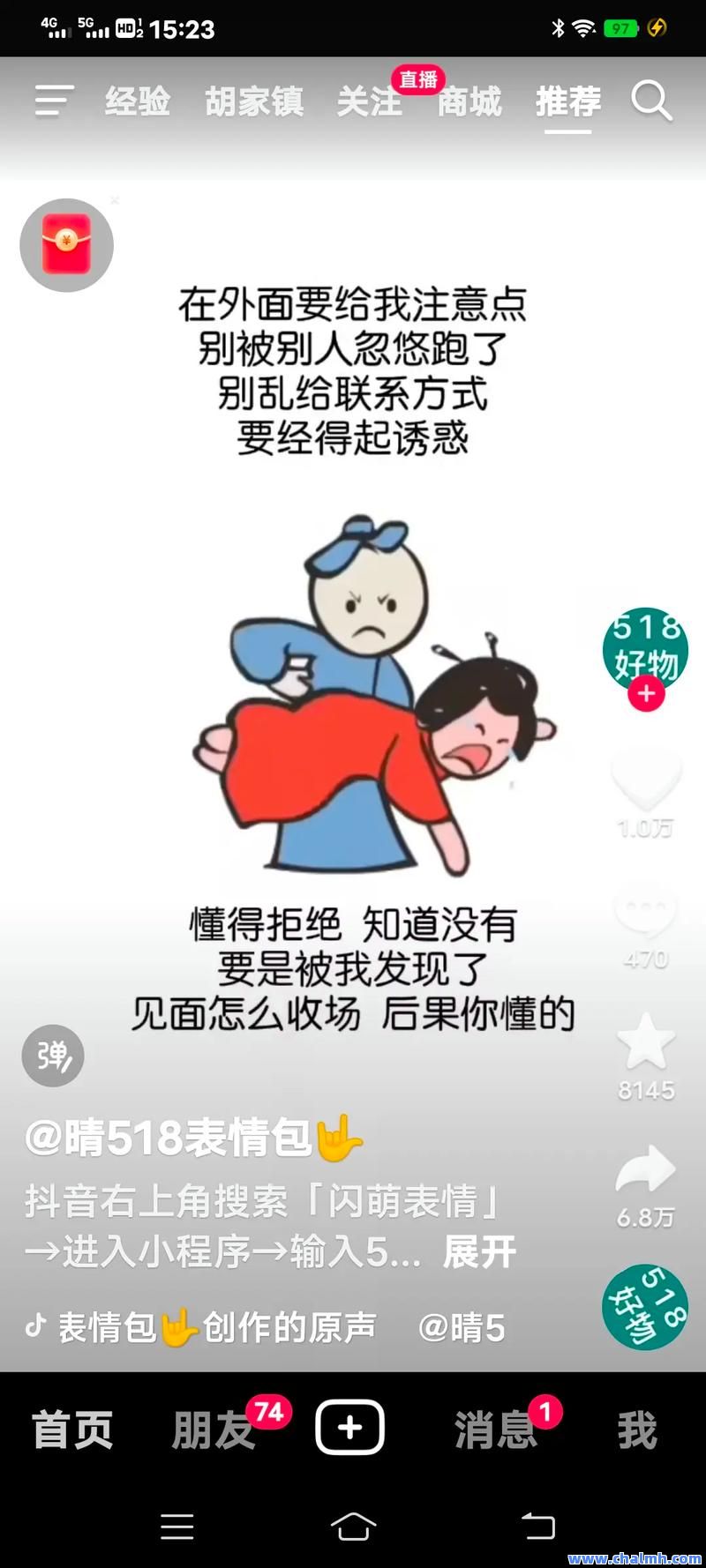
Task: Open the top-left hamburger menu
Action: [54, 101]
